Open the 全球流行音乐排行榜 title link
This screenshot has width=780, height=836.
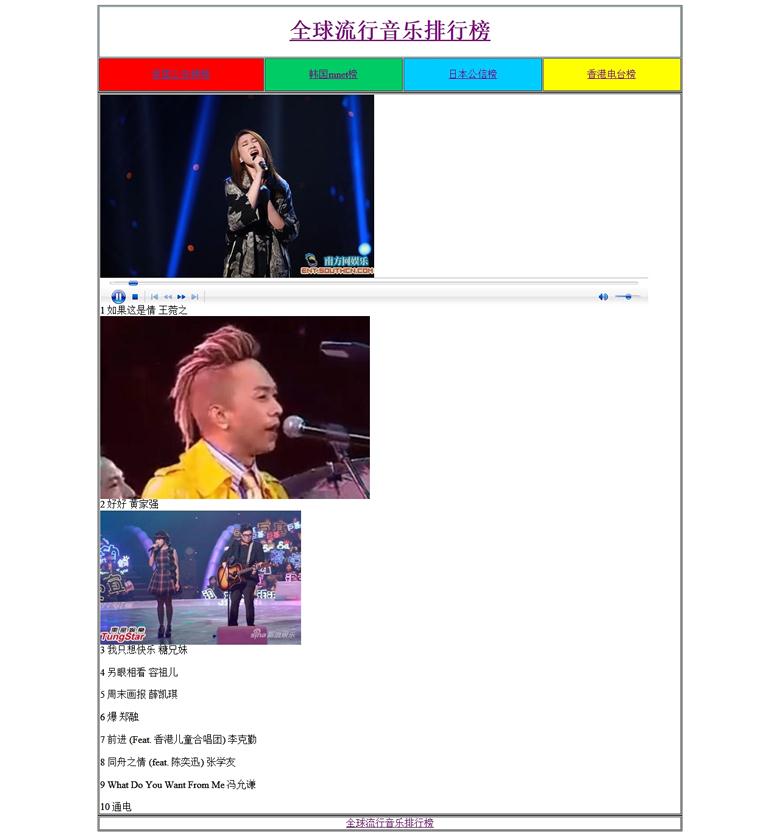(x=389, y=31)
